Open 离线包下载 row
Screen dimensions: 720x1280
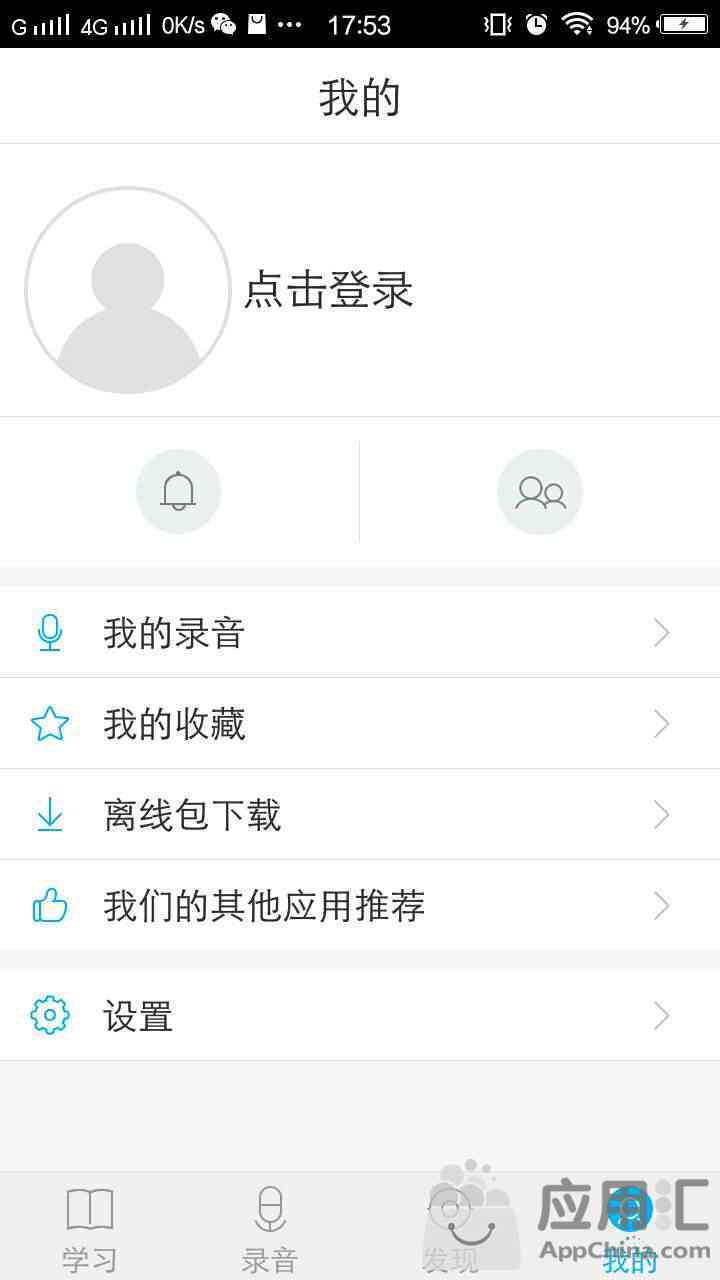[360, 815]
